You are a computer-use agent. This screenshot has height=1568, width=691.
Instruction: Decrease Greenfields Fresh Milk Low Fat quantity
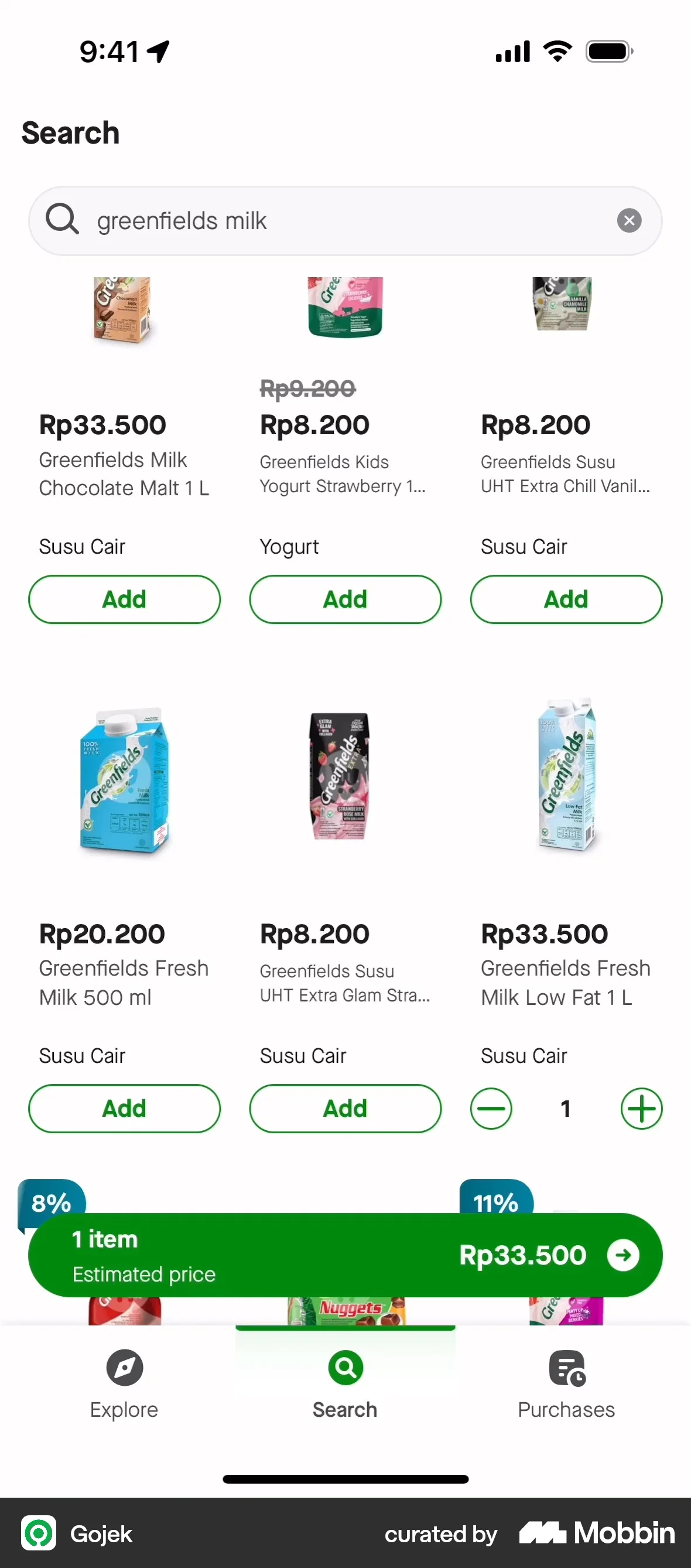(491, 1109)
